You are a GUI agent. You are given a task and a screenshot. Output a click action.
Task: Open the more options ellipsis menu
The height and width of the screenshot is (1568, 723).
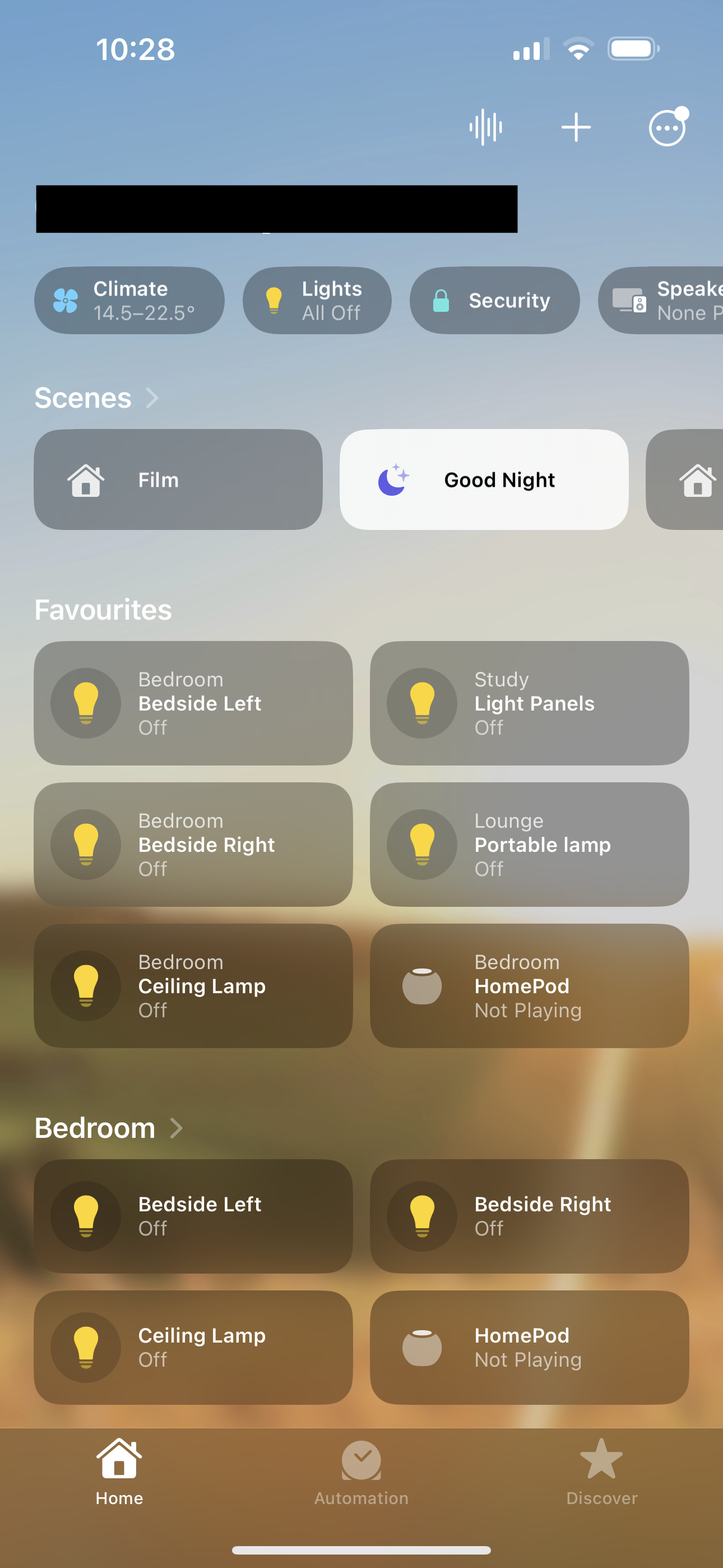tap(667, 127)
